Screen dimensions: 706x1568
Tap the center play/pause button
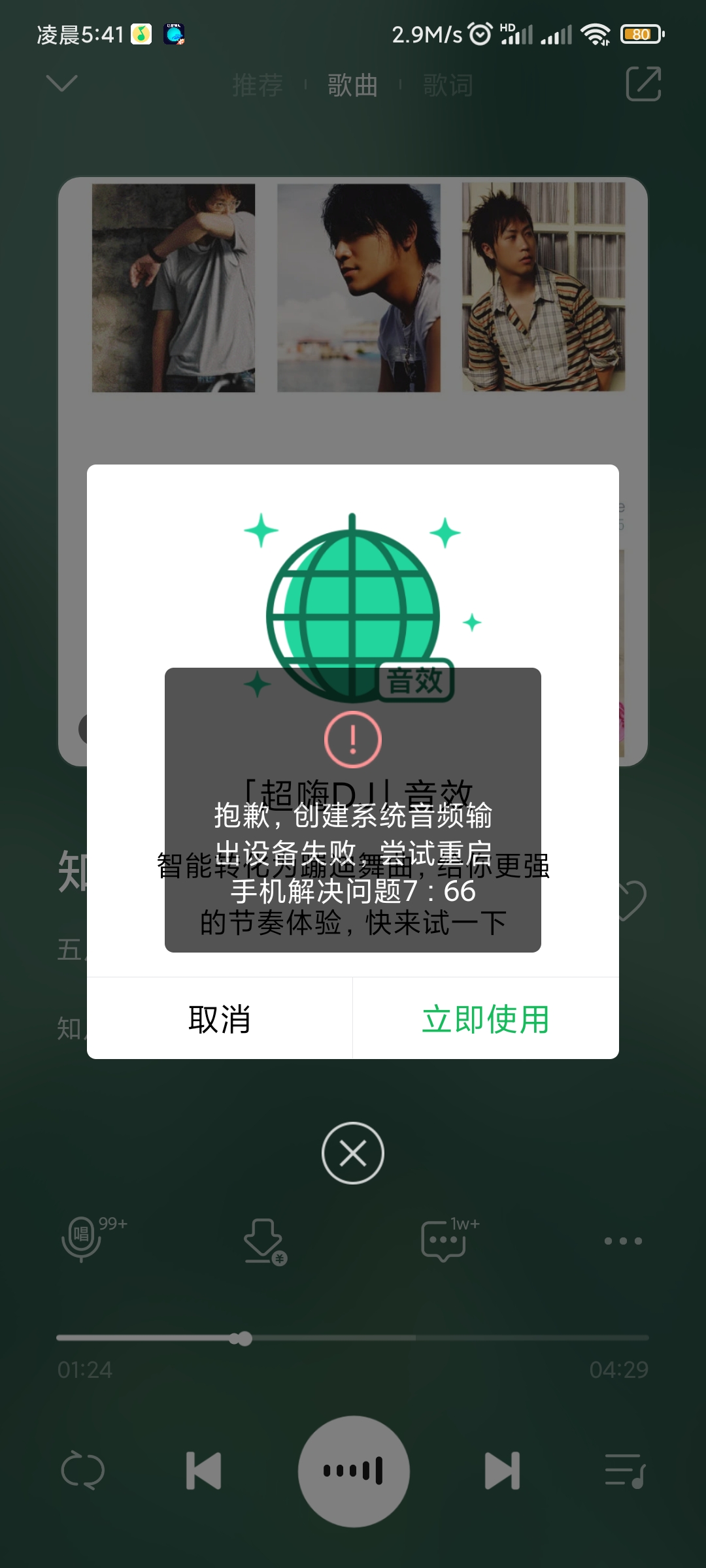pyautogui.click(x=354, y=1471)
